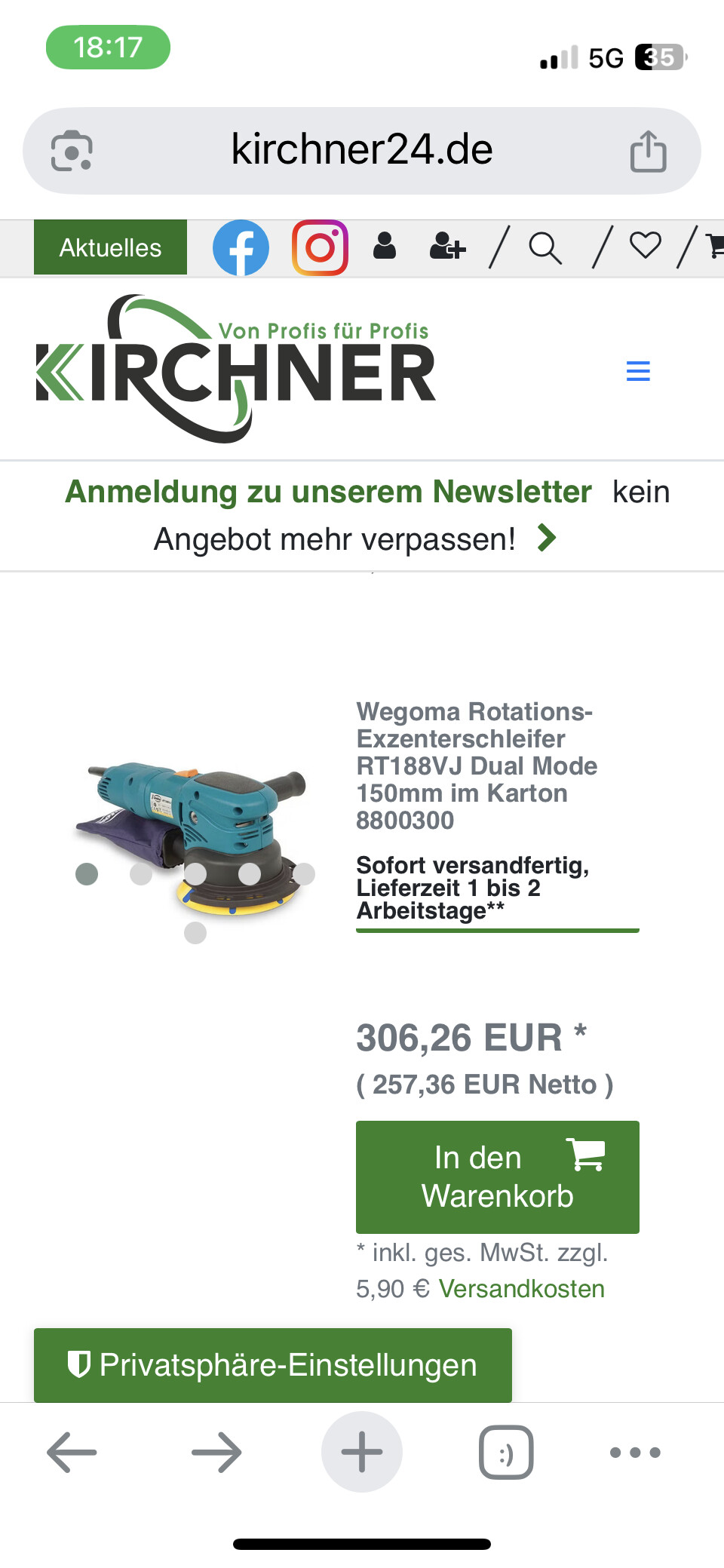The width and height of the screenshot is (724, 1568).
Task: Share this page from the address bar
Action: pyautogui.click(x=648, y=152)
